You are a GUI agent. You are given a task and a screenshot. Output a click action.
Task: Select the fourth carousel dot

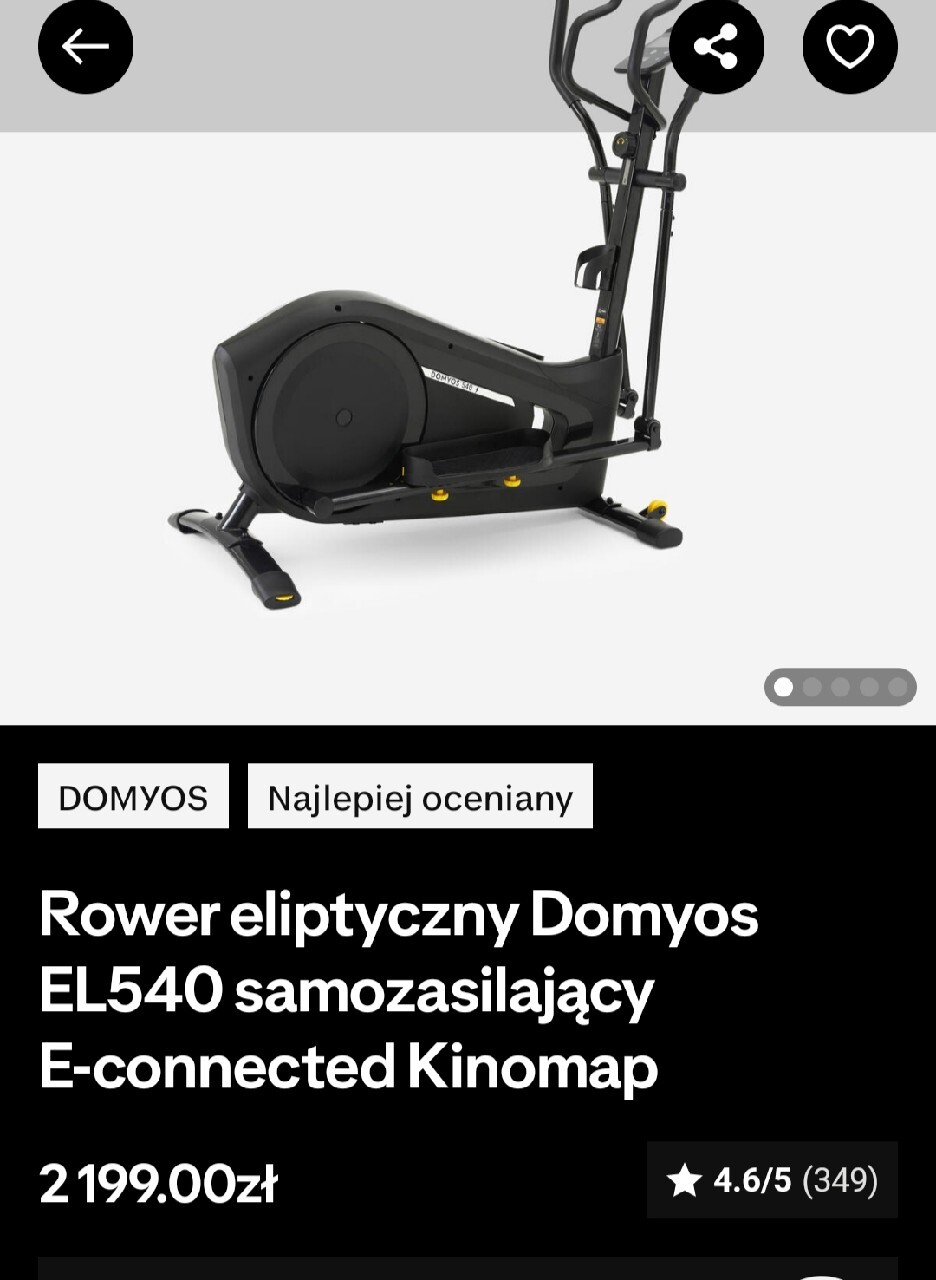click(869, 686)
